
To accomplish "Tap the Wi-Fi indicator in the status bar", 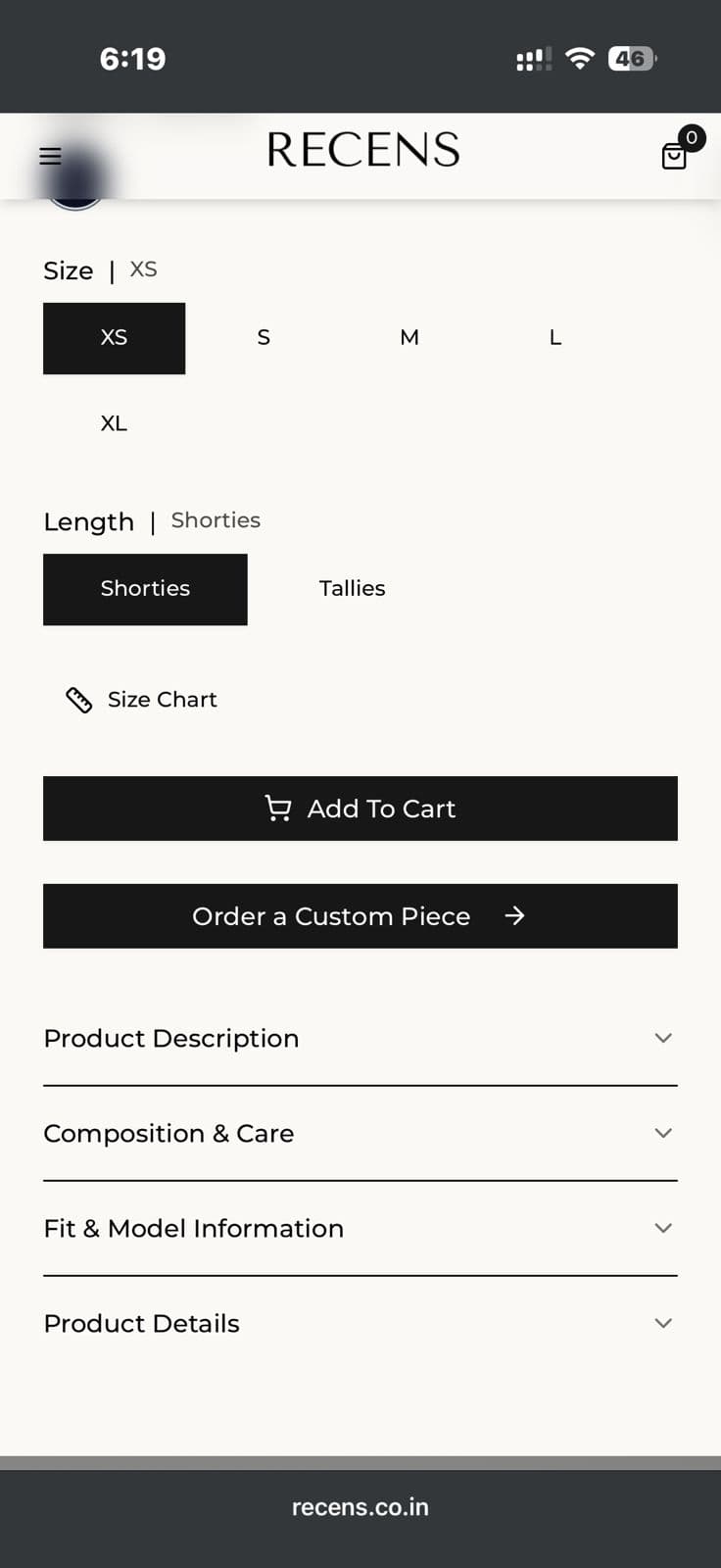I will click(579, 58).
